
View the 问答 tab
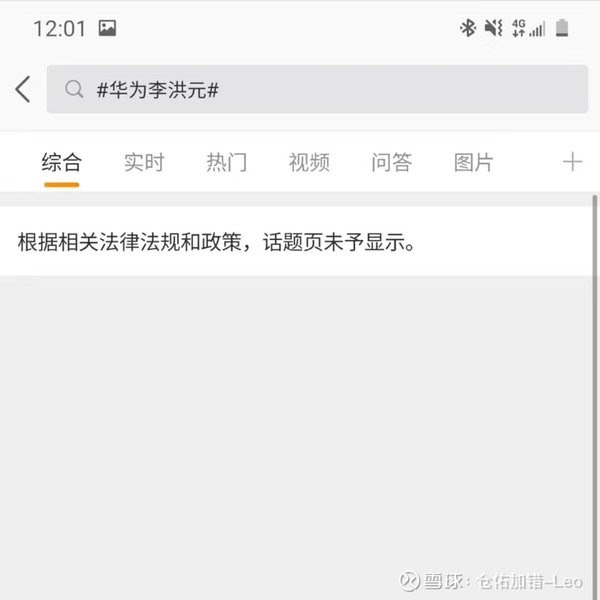tap(391, 163)
